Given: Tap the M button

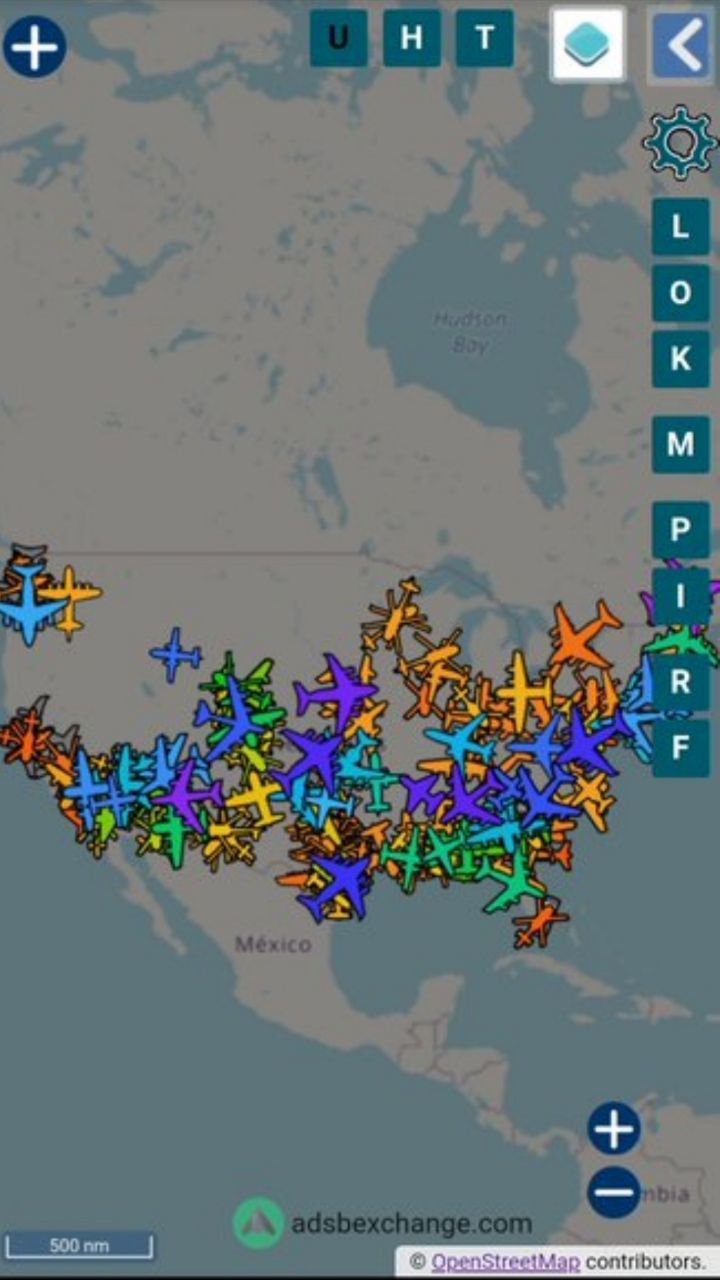Looking at the screenshot, I should (x=681, y=444).
